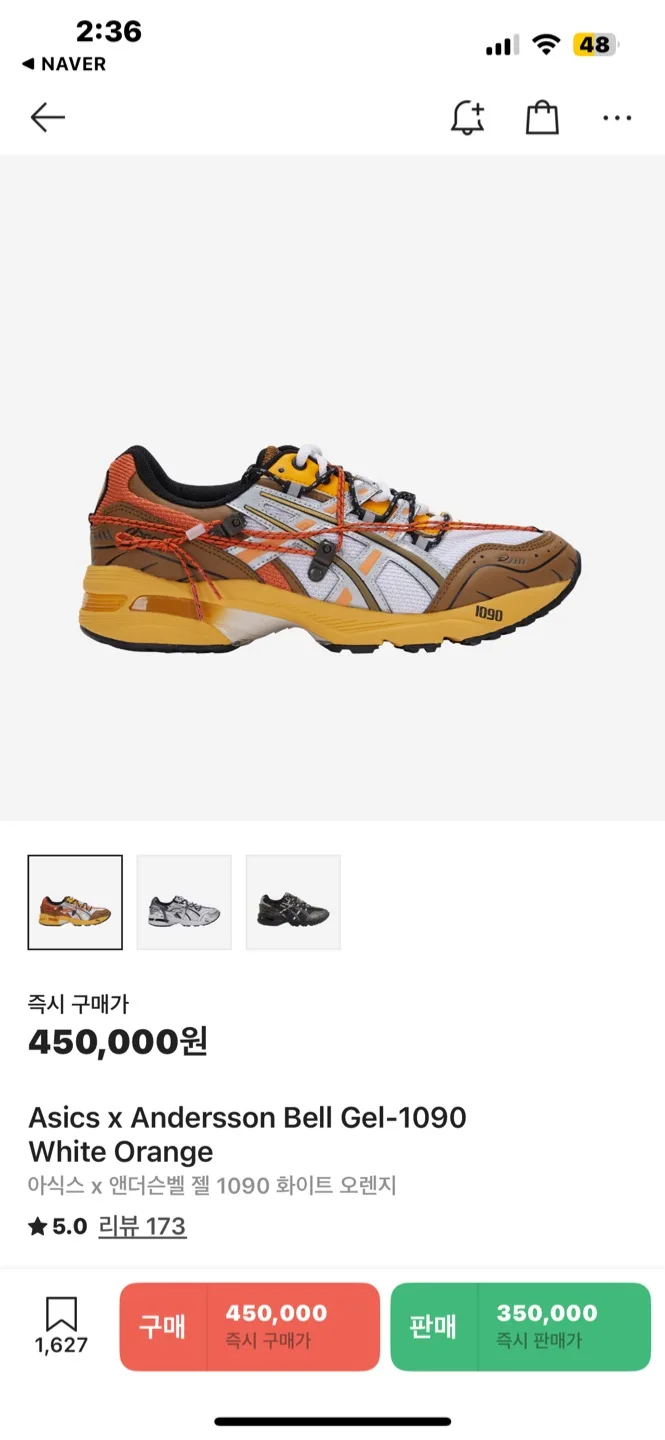
Task: Bookmark this product (1,627 saves)
Action: pyautogui.click(x=61, y=1324)
